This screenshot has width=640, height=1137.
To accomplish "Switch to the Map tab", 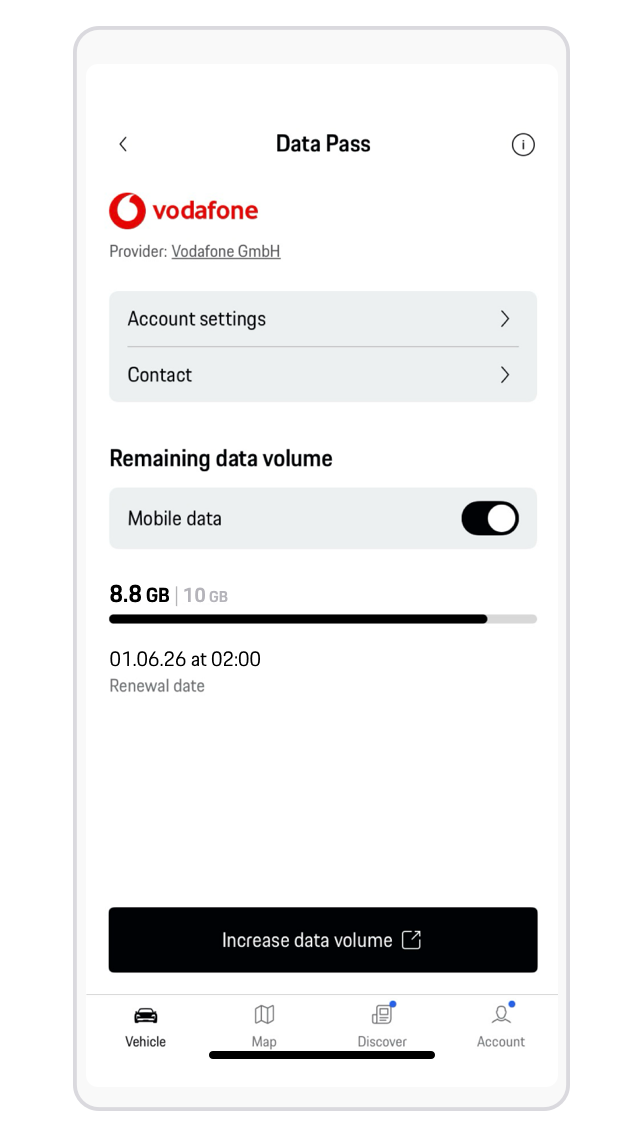I will point(264,1026).
